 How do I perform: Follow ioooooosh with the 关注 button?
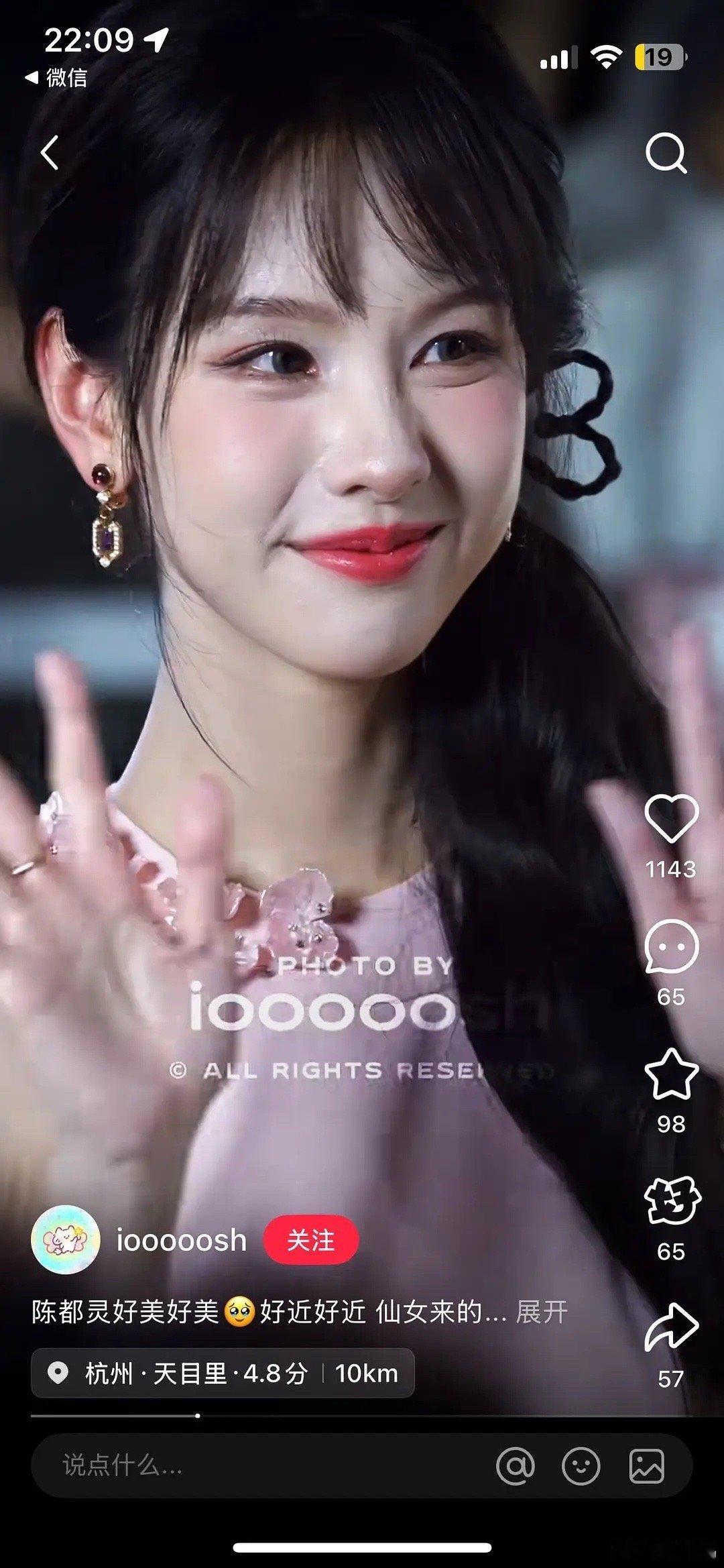311,1240
